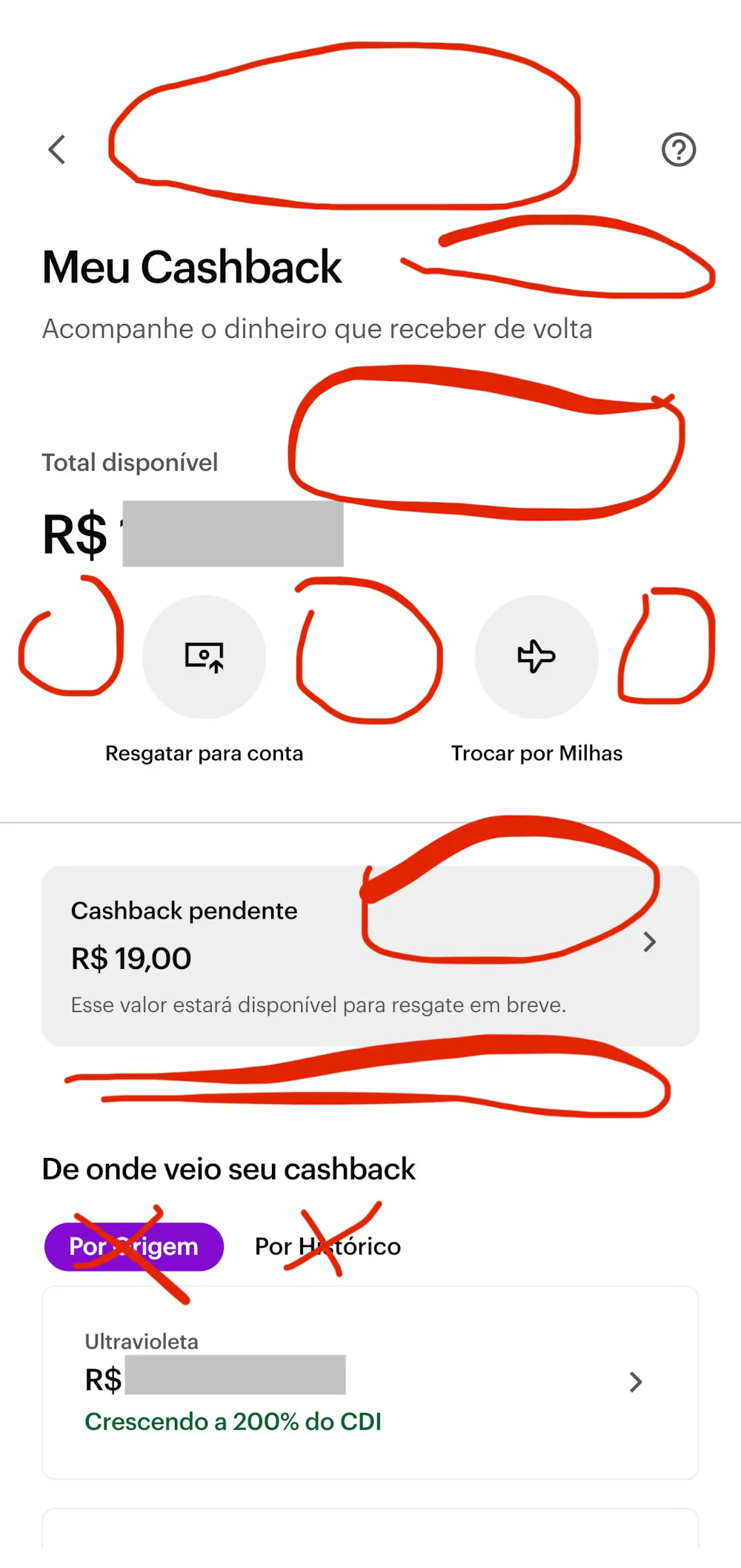Go back from Meu Cashback
The image size is (741, 1568).
(x=57, y=150)
